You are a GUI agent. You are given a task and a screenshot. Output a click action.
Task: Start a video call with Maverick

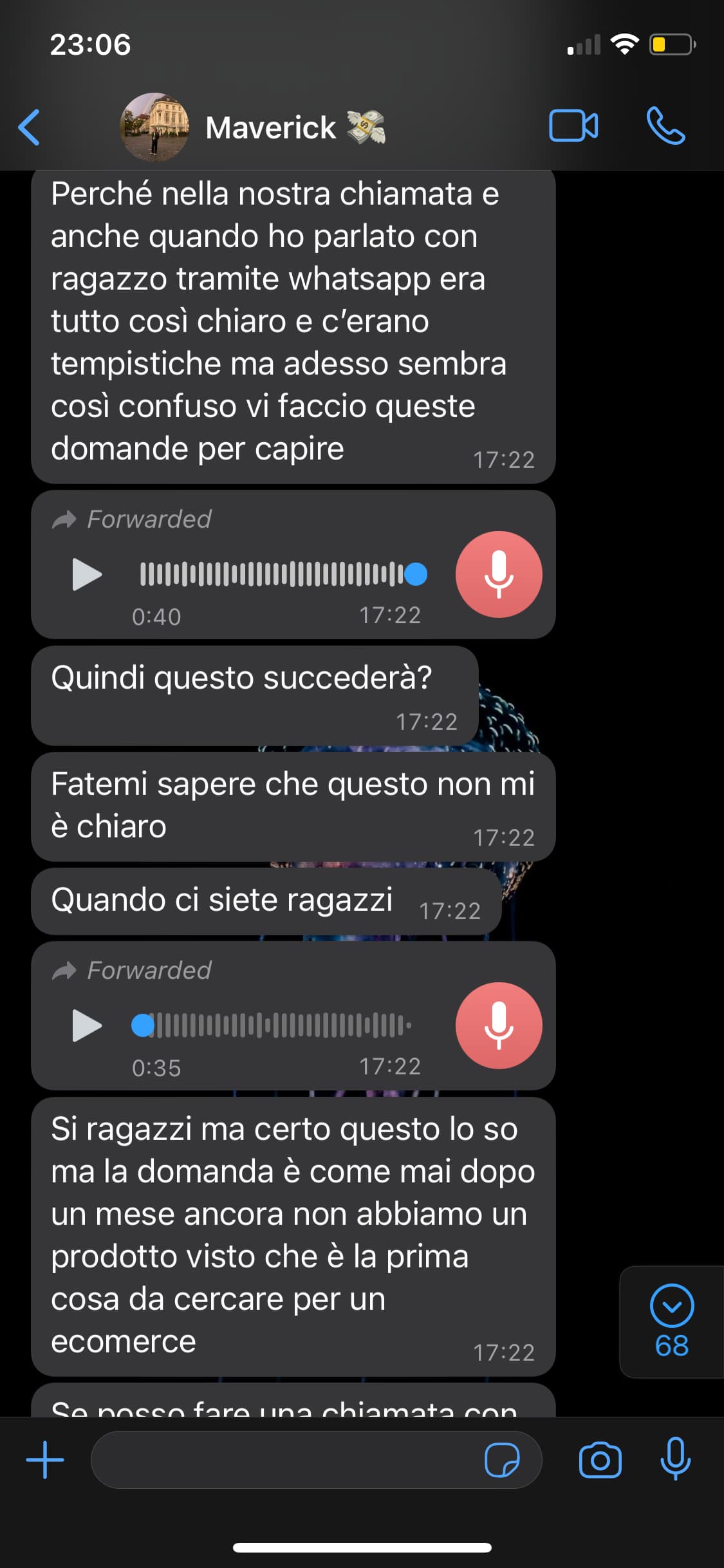click(x=573, y=126)
